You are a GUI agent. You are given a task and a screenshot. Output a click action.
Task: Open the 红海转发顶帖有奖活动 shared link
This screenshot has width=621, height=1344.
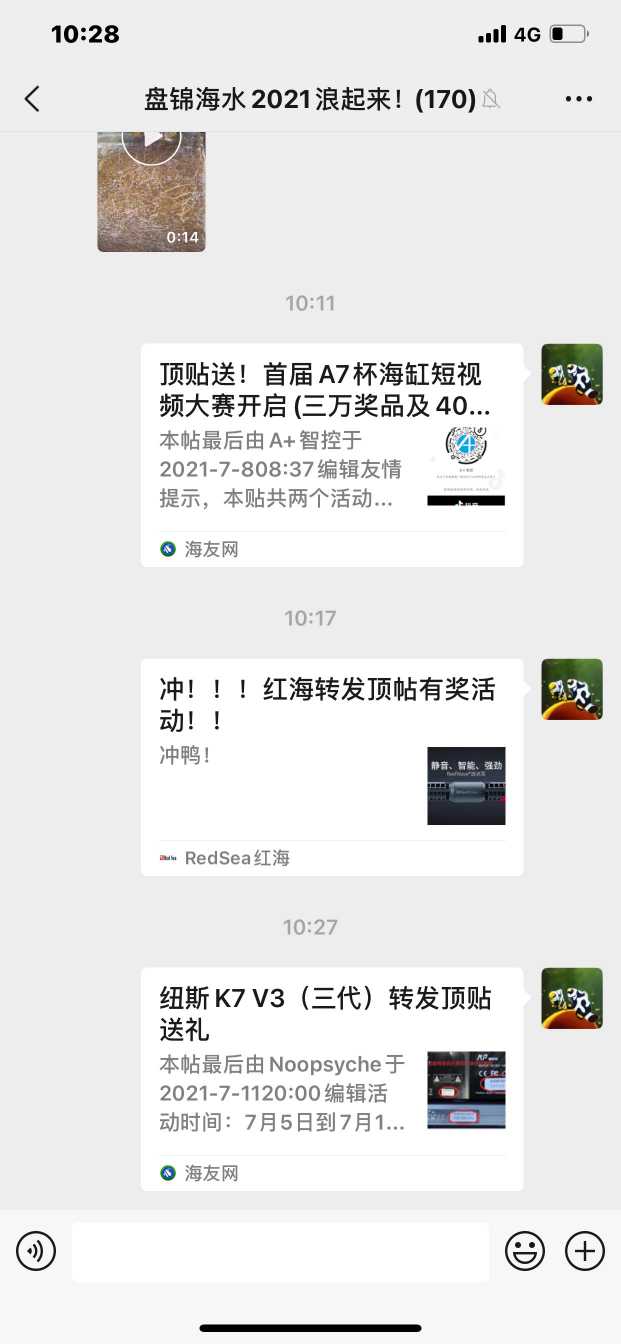(x=331, y=766)
